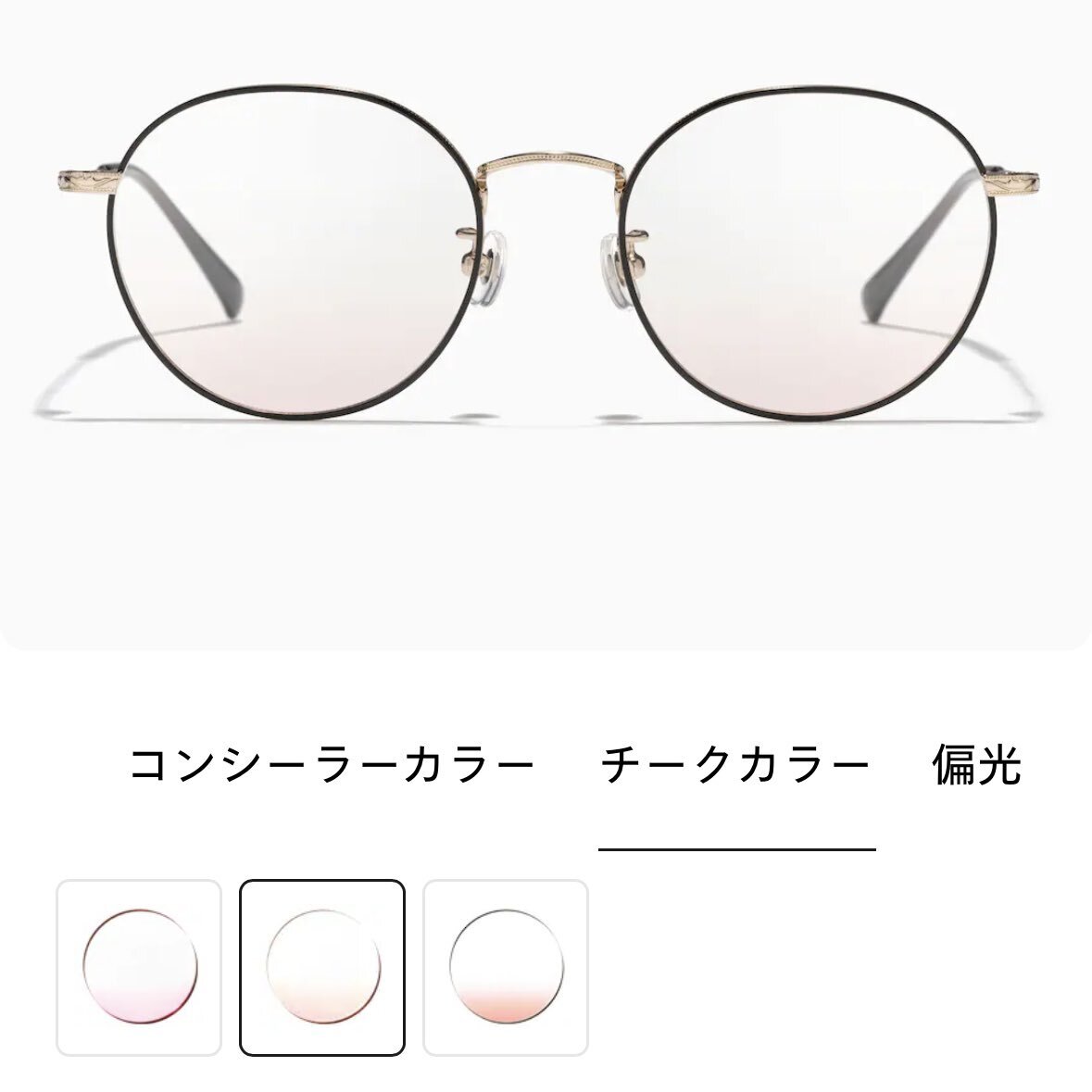Select the peach beige gradient lens swatch
This screenshot has height=1092, width=1092.
pos(322,967)
